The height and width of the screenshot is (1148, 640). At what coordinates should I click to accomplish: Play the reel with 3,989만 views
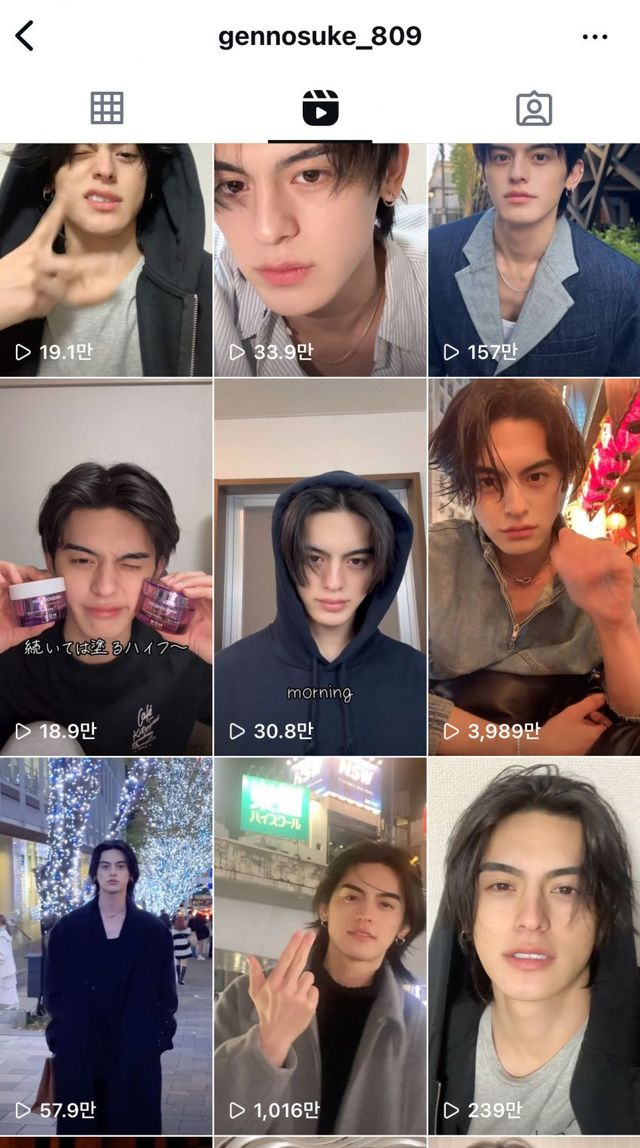tap(534, 566)
